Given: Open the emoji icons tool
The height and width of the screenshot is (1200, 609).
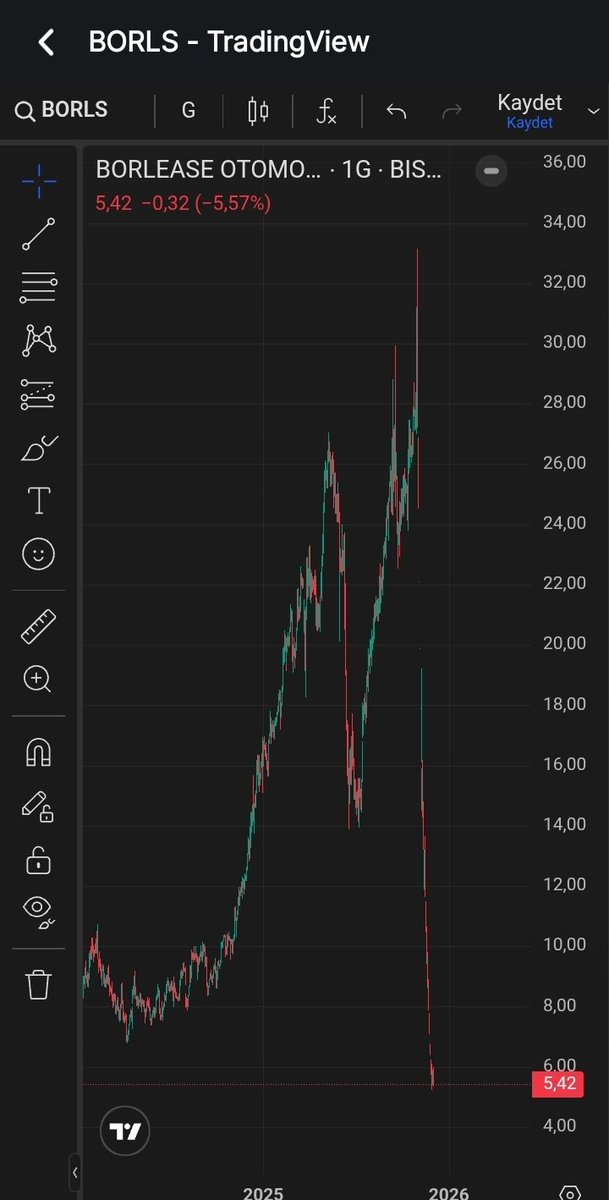Looking at the screenshot, I should click(38, 554).
